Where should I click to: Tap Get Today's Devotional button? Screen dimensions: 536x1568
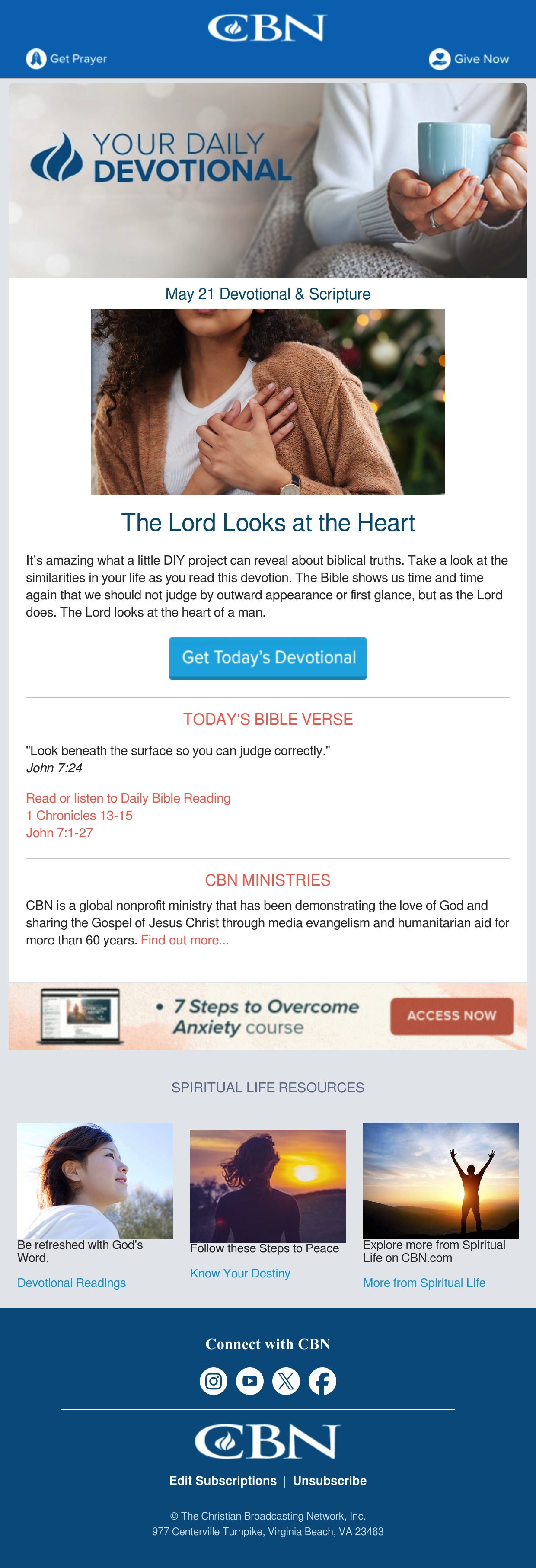click(x=268, y=658)
